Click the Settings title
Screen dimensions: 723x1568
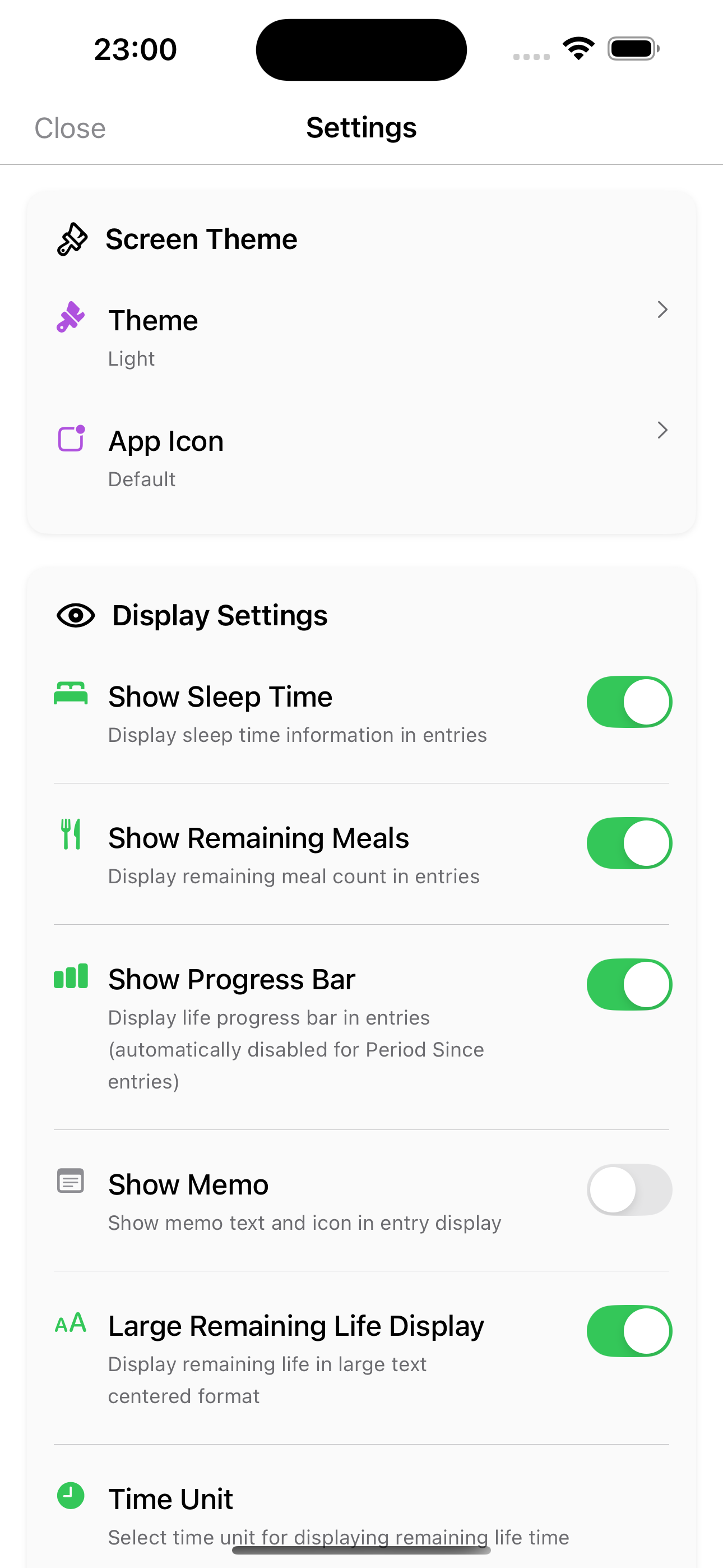361,128
